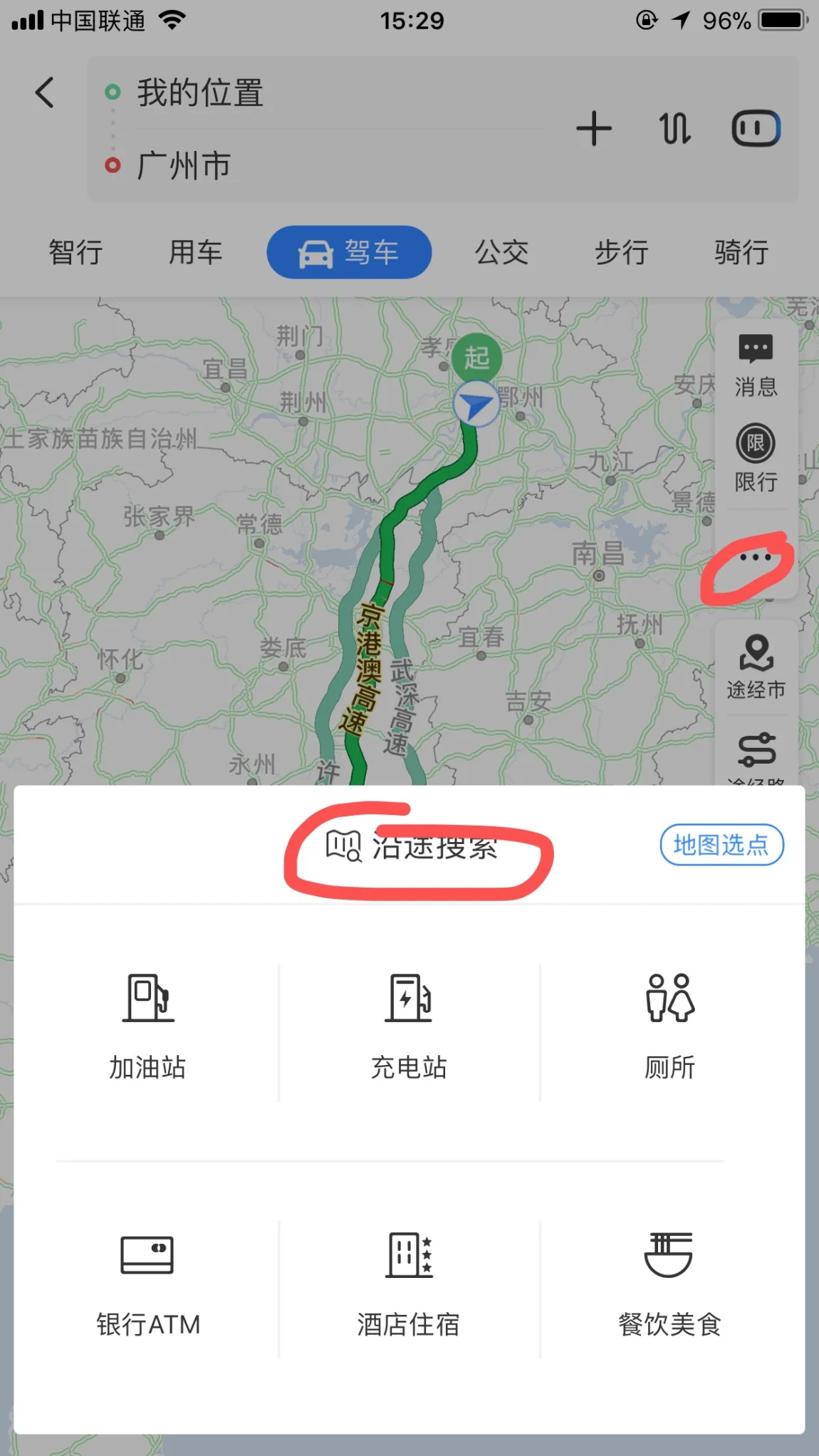Open the voice assistant robot icon

pyautogui.click(x=756, y=129)
